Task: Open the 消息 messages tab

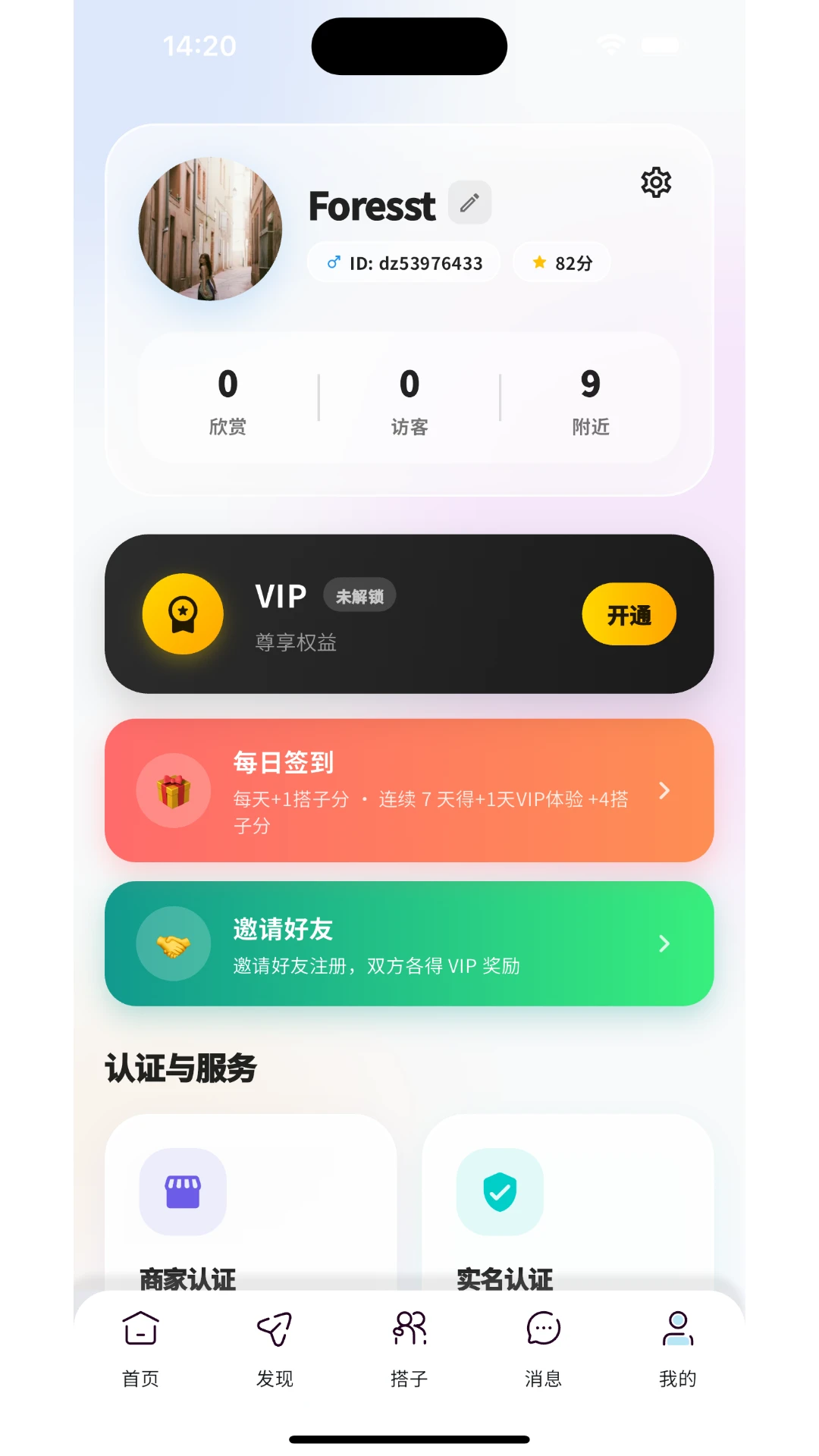Action: coord(544,1350)
